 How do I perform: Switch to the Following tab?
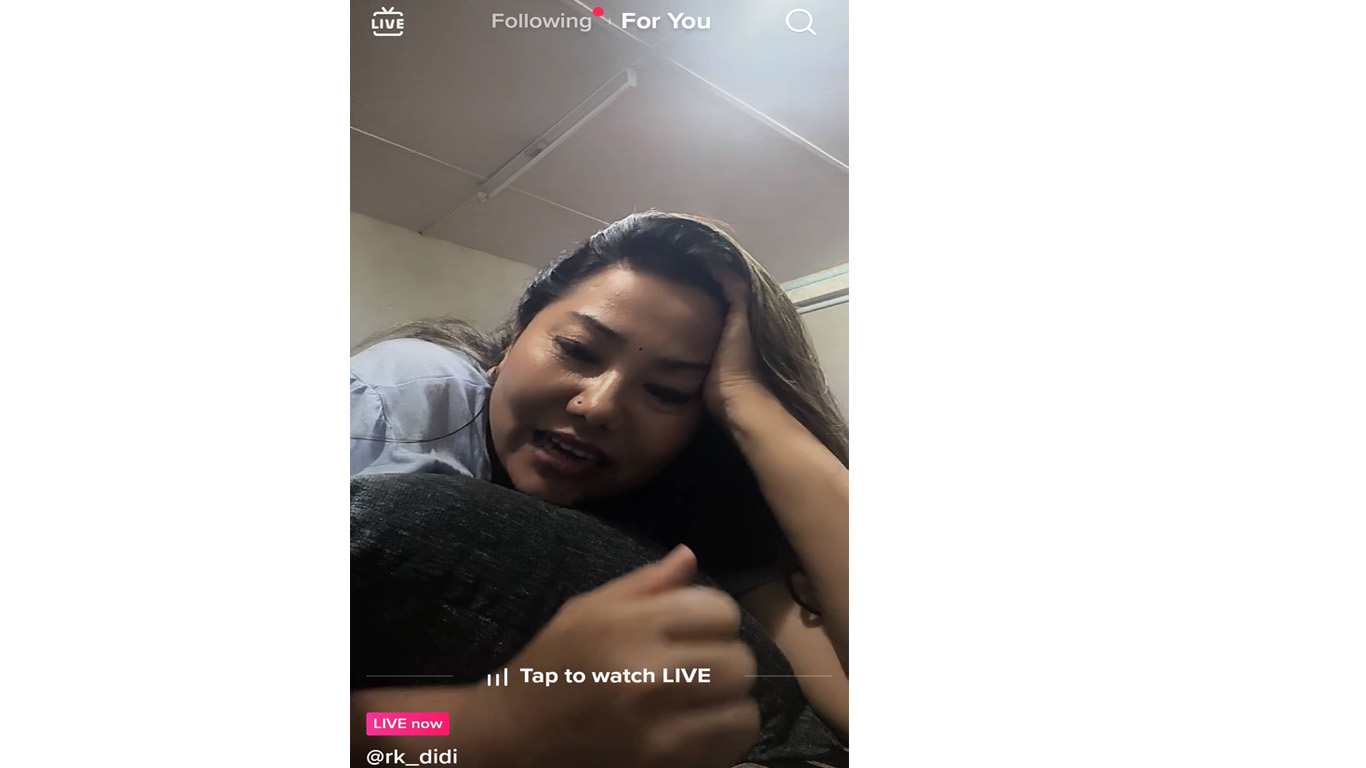pos(541,21)
